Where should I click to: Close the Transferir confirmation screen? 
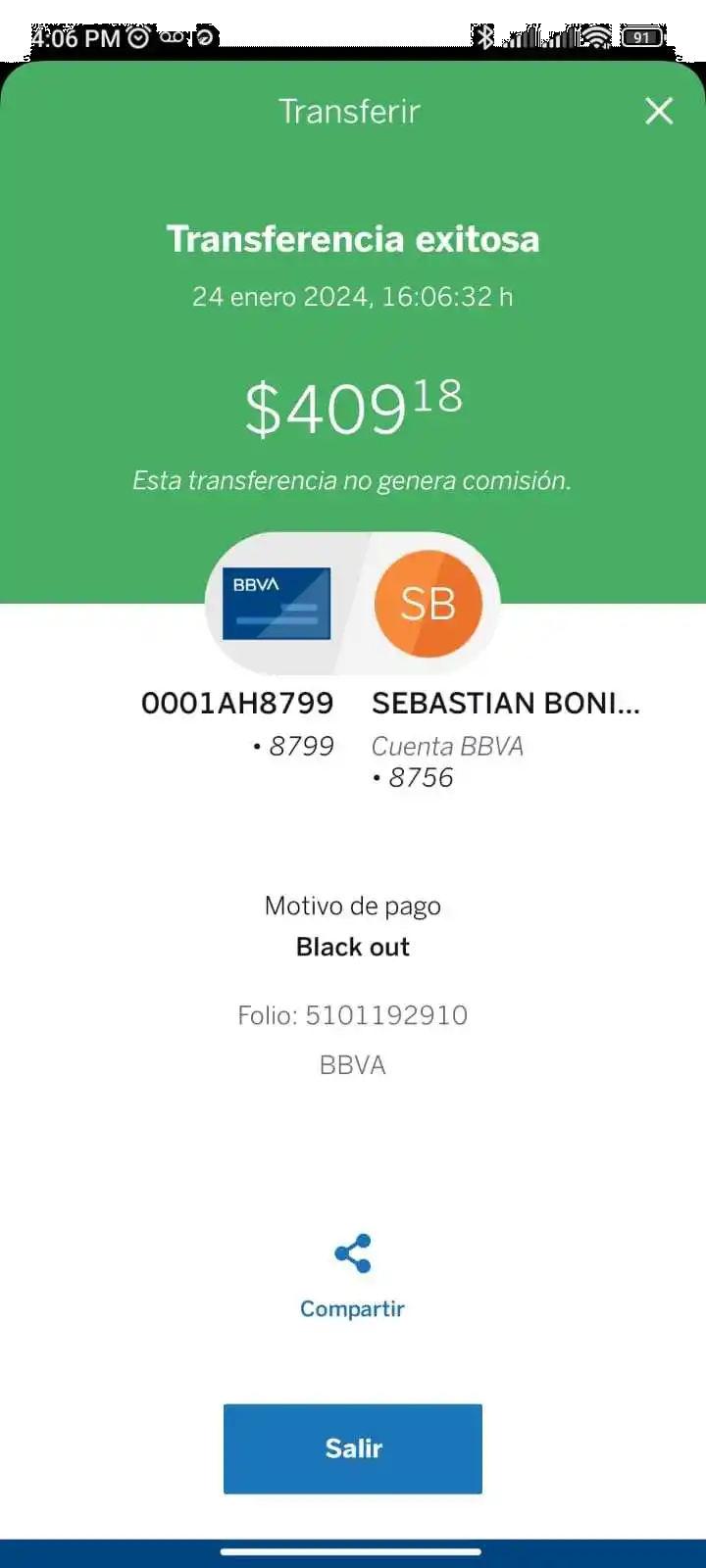659,111
